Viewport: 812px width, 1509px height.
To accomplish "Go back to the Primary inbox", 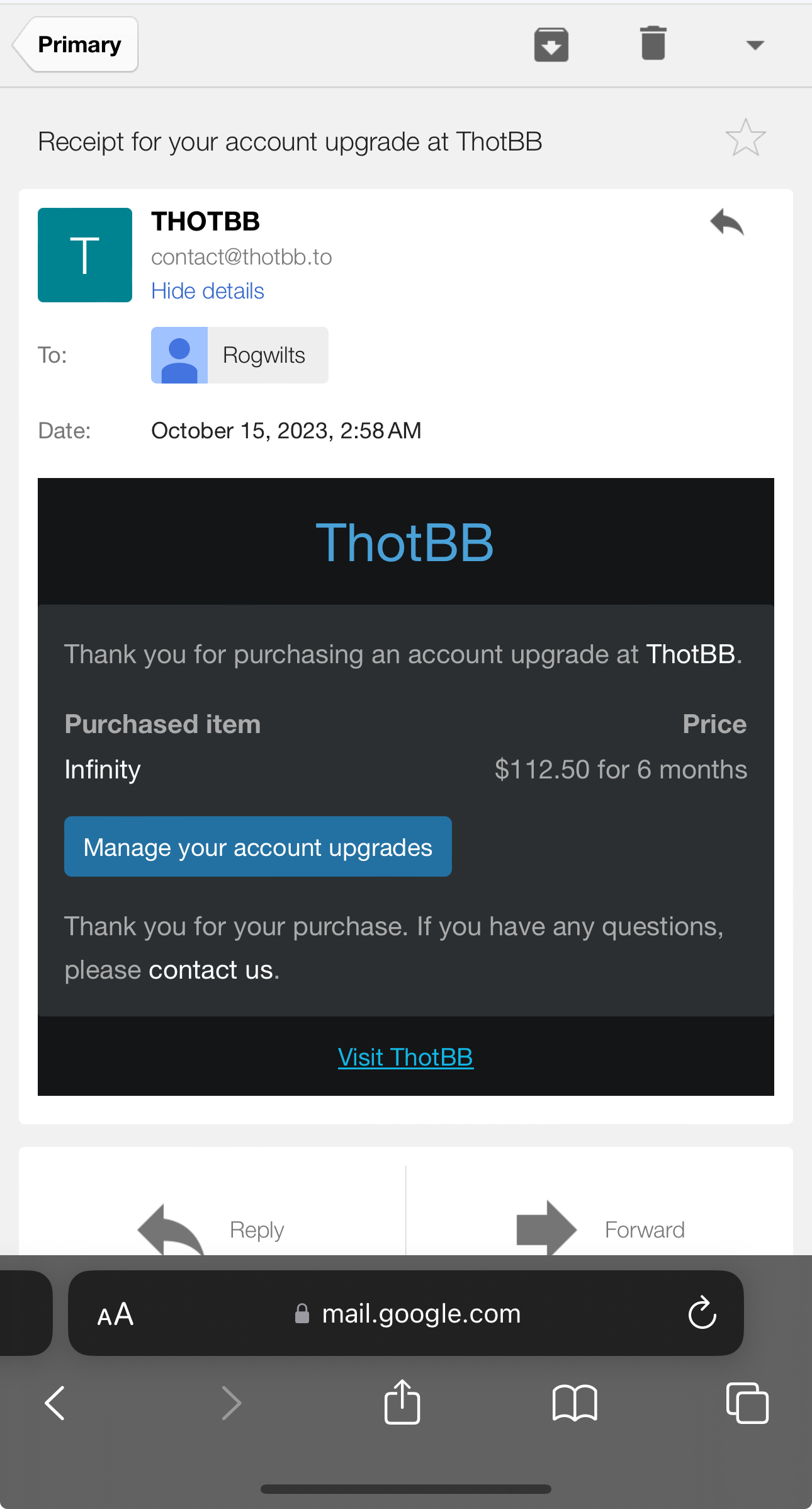I will tap(76, 45).
